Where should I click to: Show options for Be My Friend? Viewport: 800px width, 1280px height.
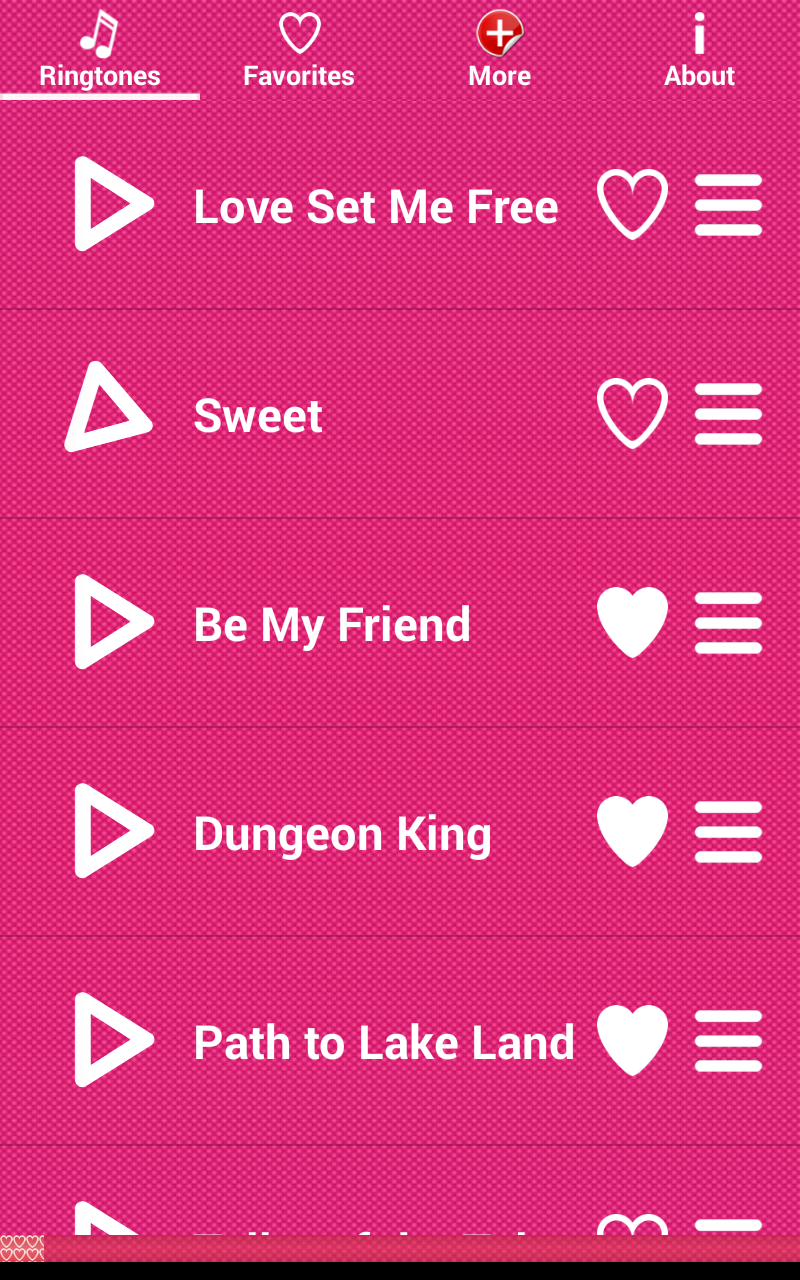pyautogui.click(x=728, y=623)
